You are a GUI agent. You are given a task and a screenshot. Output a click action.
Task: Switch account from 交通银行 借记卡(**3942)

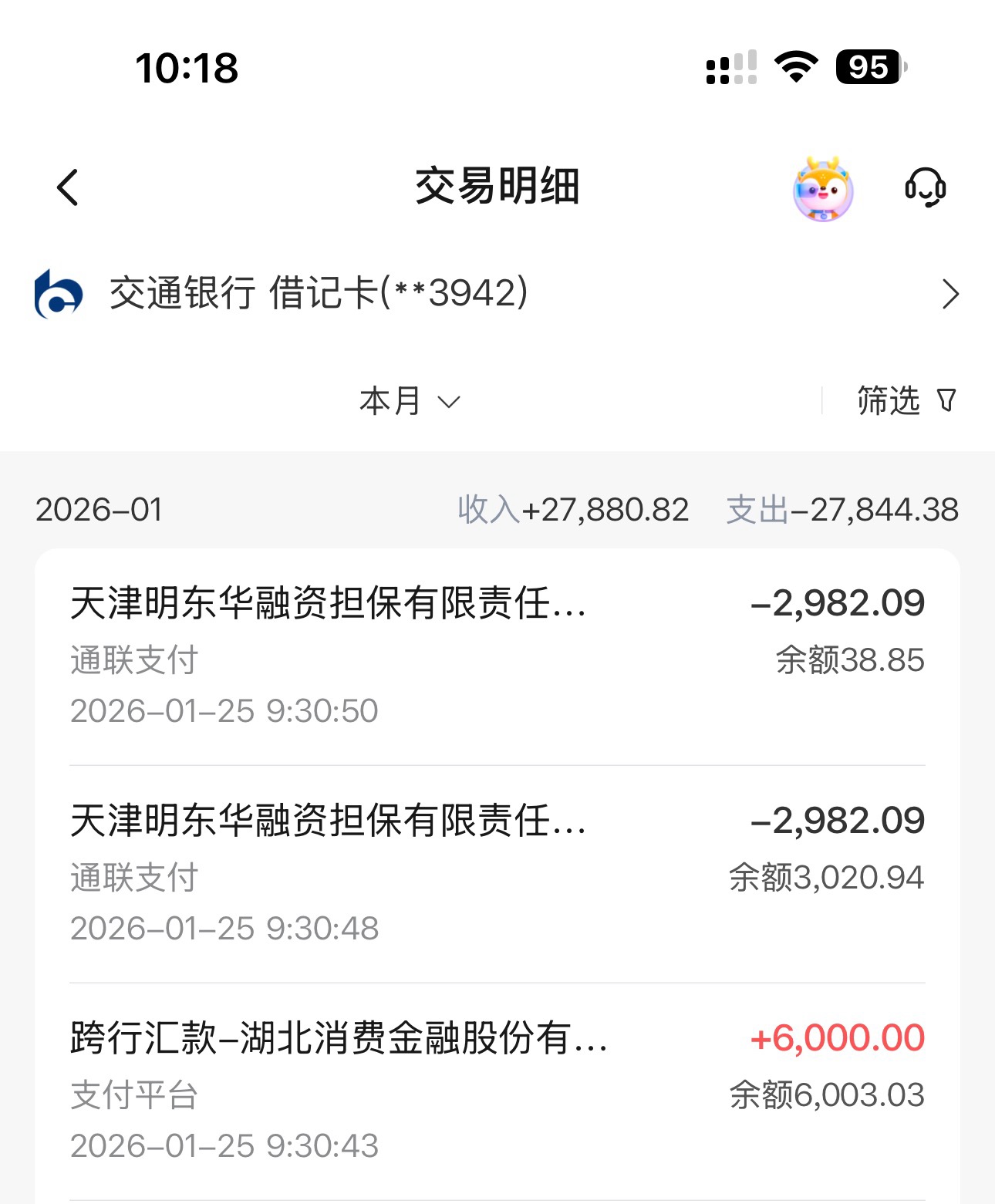pyautogui.click(x=497, y=294)
